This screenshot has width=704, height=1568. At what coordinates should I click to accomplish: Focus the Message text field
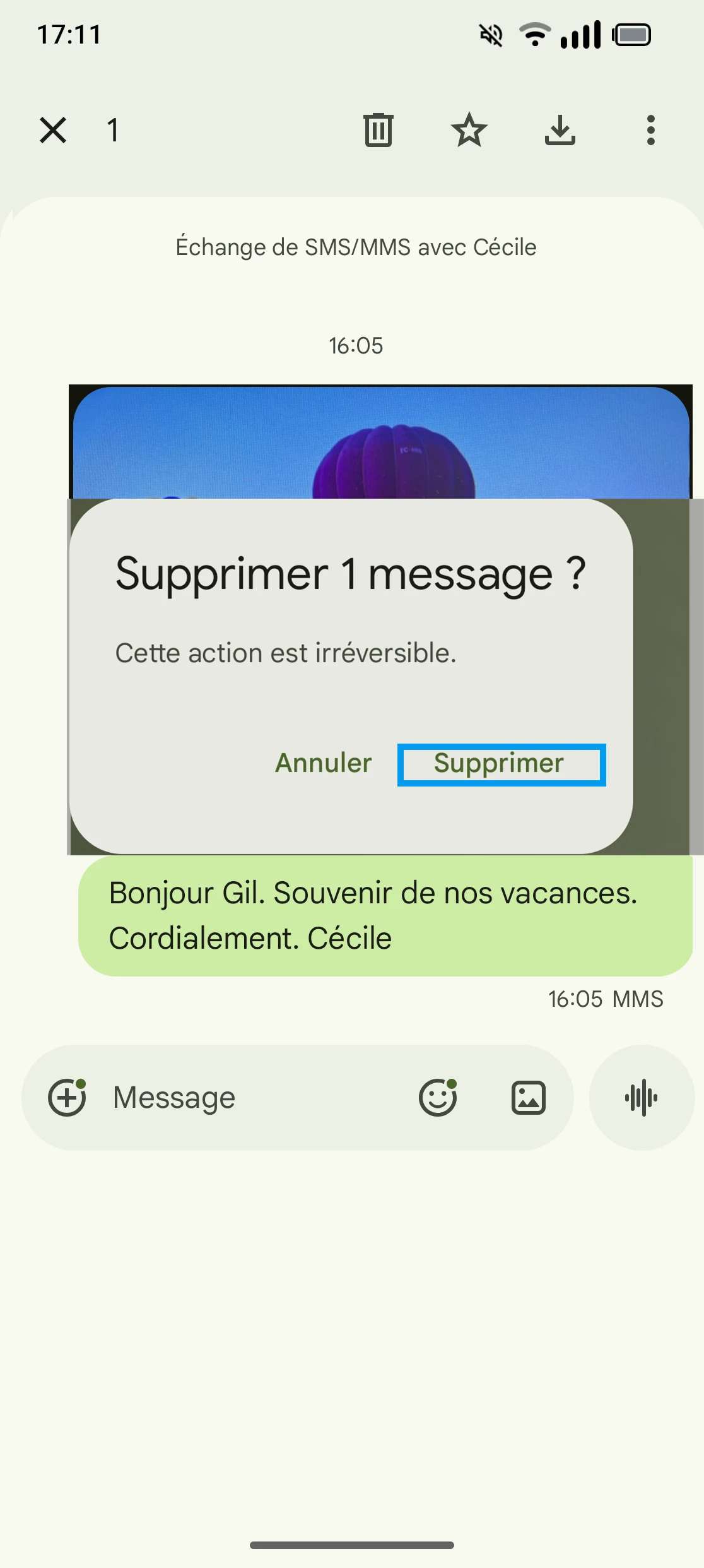252,1097
